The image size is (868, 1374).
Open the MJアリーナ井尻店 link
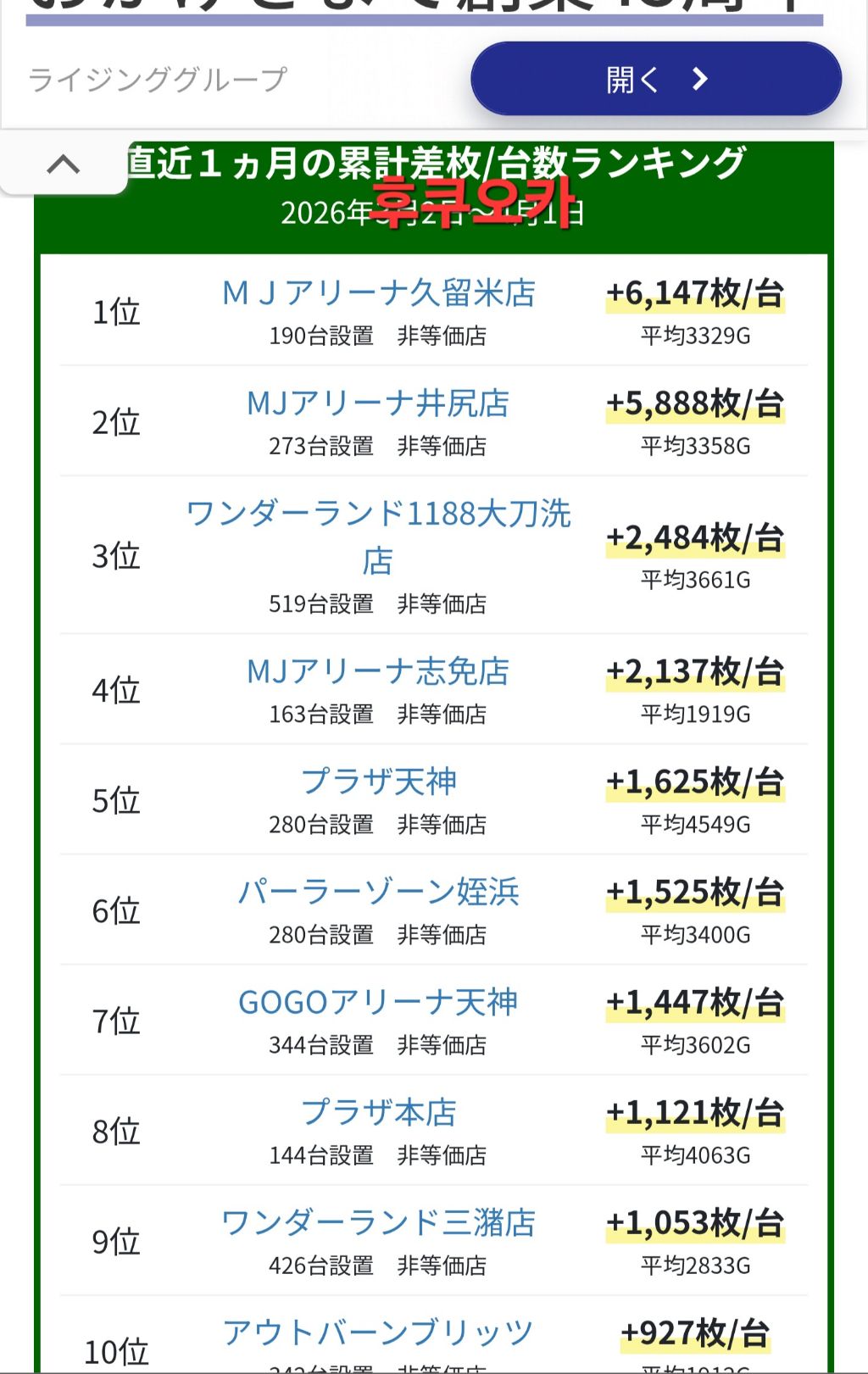click(x=378, y=403)
